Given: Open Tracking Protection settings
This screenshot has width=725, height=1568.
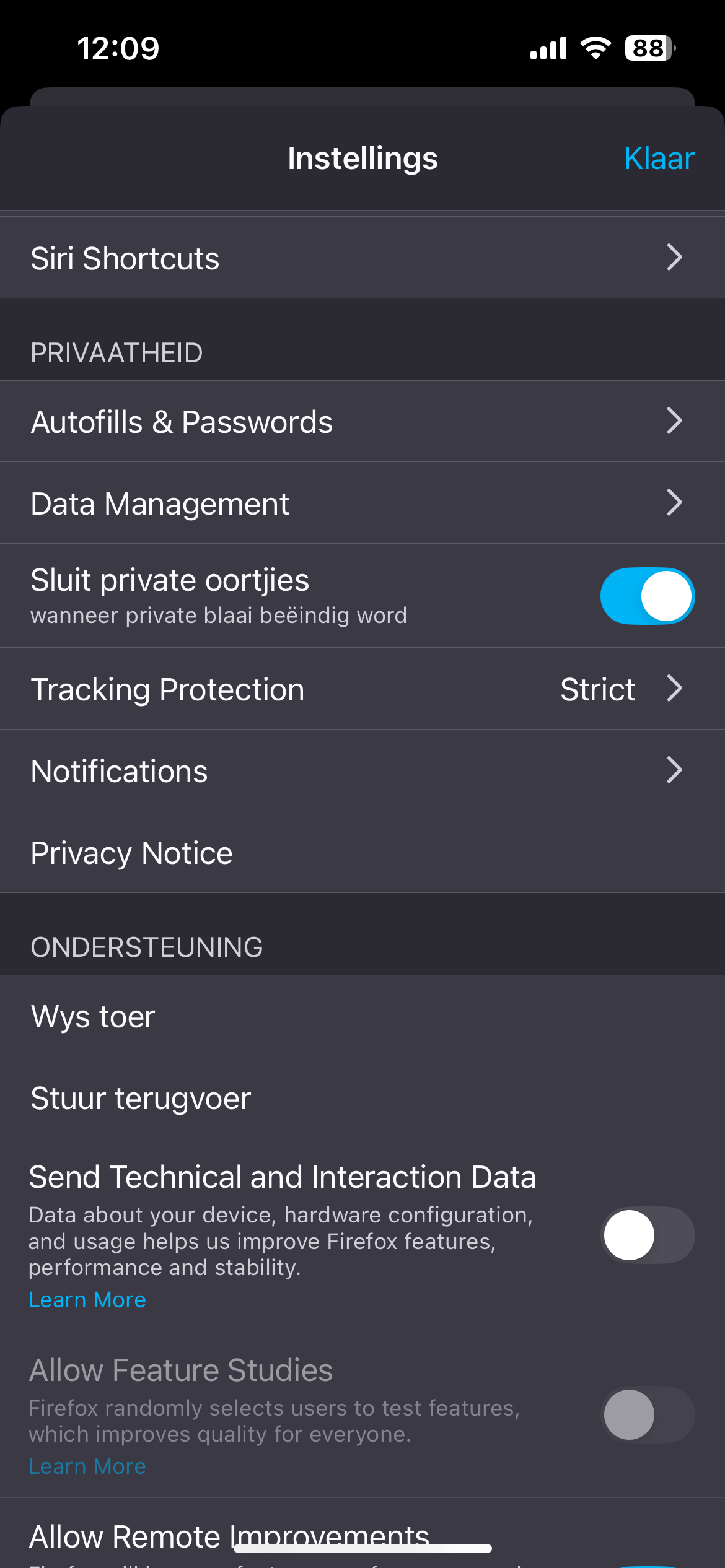Looking at the screenshot, I should [x=362, y=689].
